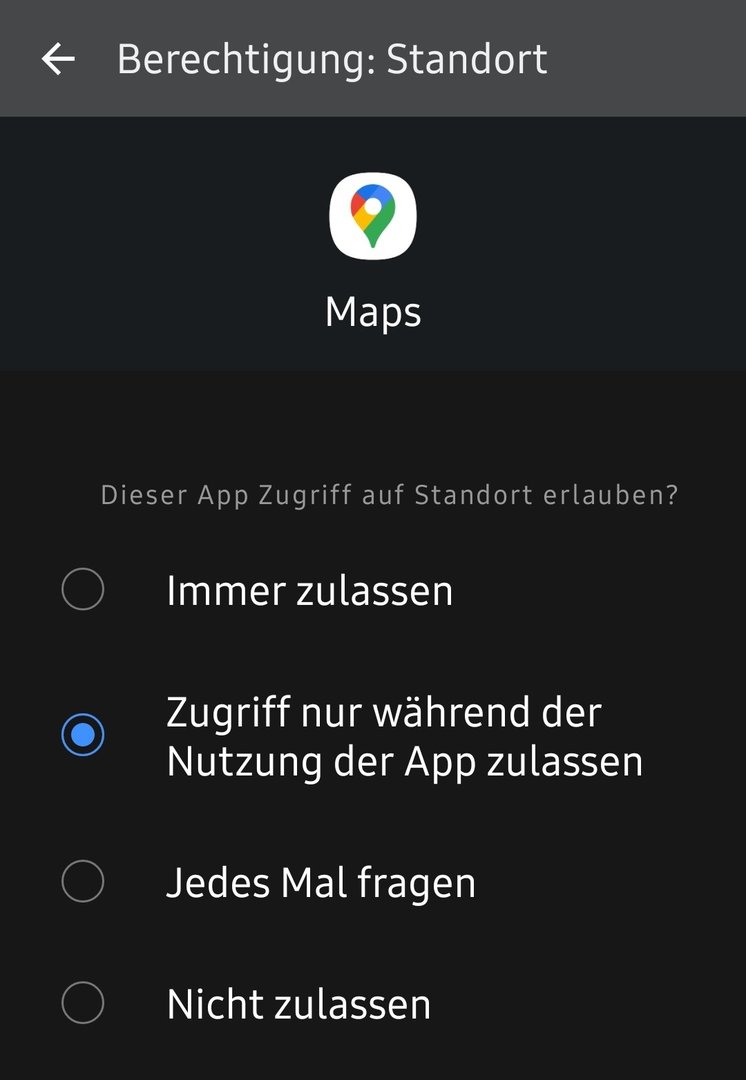
Task: Choose Nicht zulassen
Action: [83, 1003]
